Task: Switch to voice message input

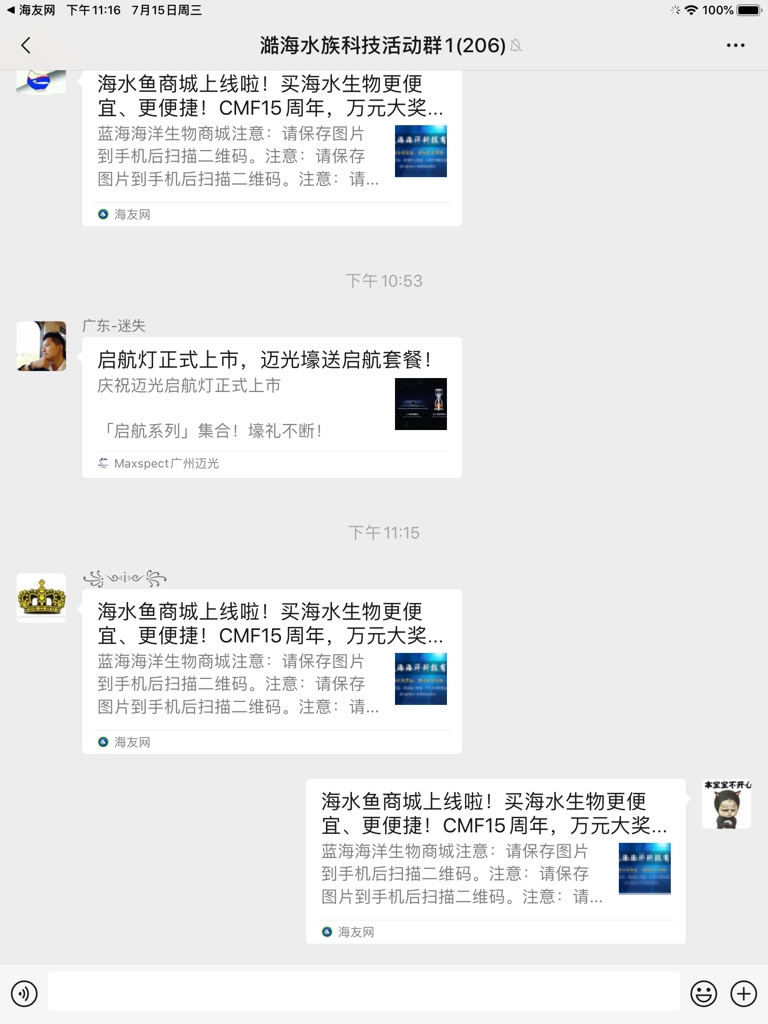Action: point(24,993)
